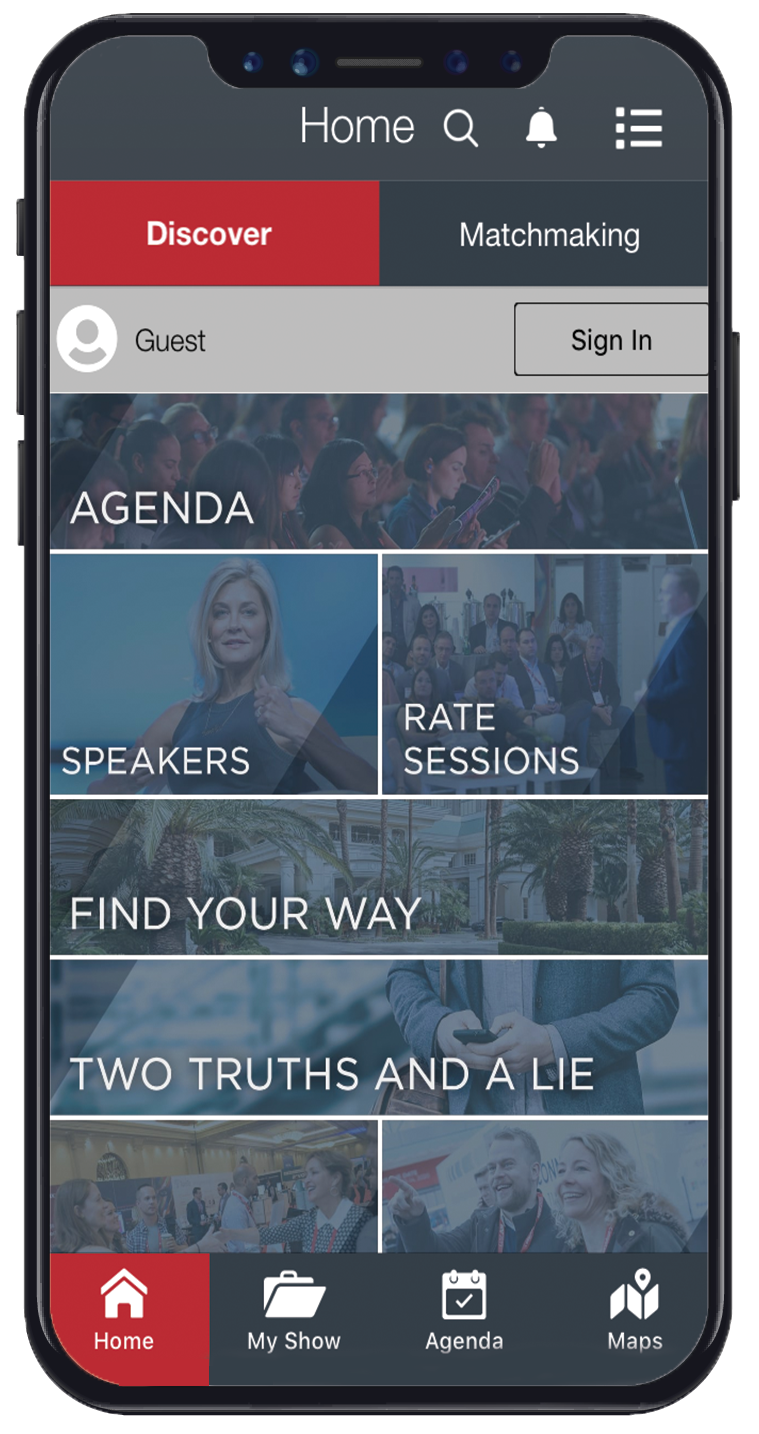Open the Guest profile avatar
The width and height of the screenshot is (759, 1434).
point(87,339)
